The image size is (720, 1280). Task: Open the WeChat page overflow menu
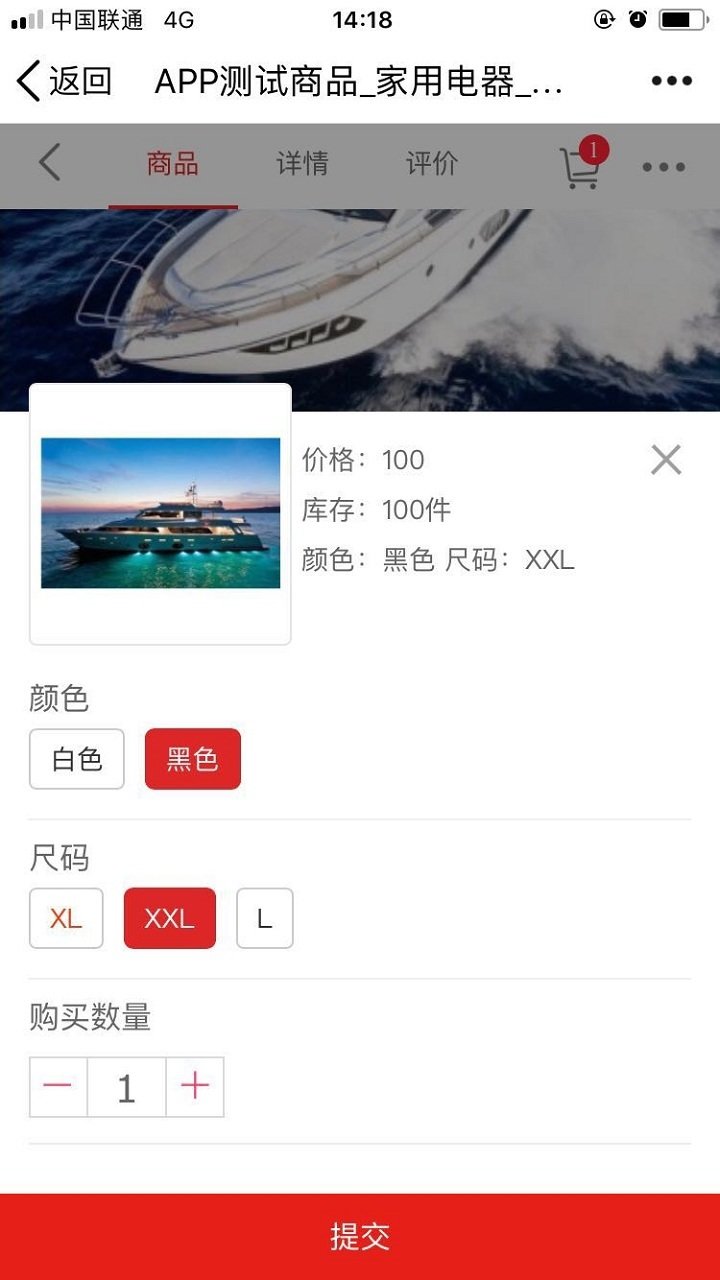(671, 81)
